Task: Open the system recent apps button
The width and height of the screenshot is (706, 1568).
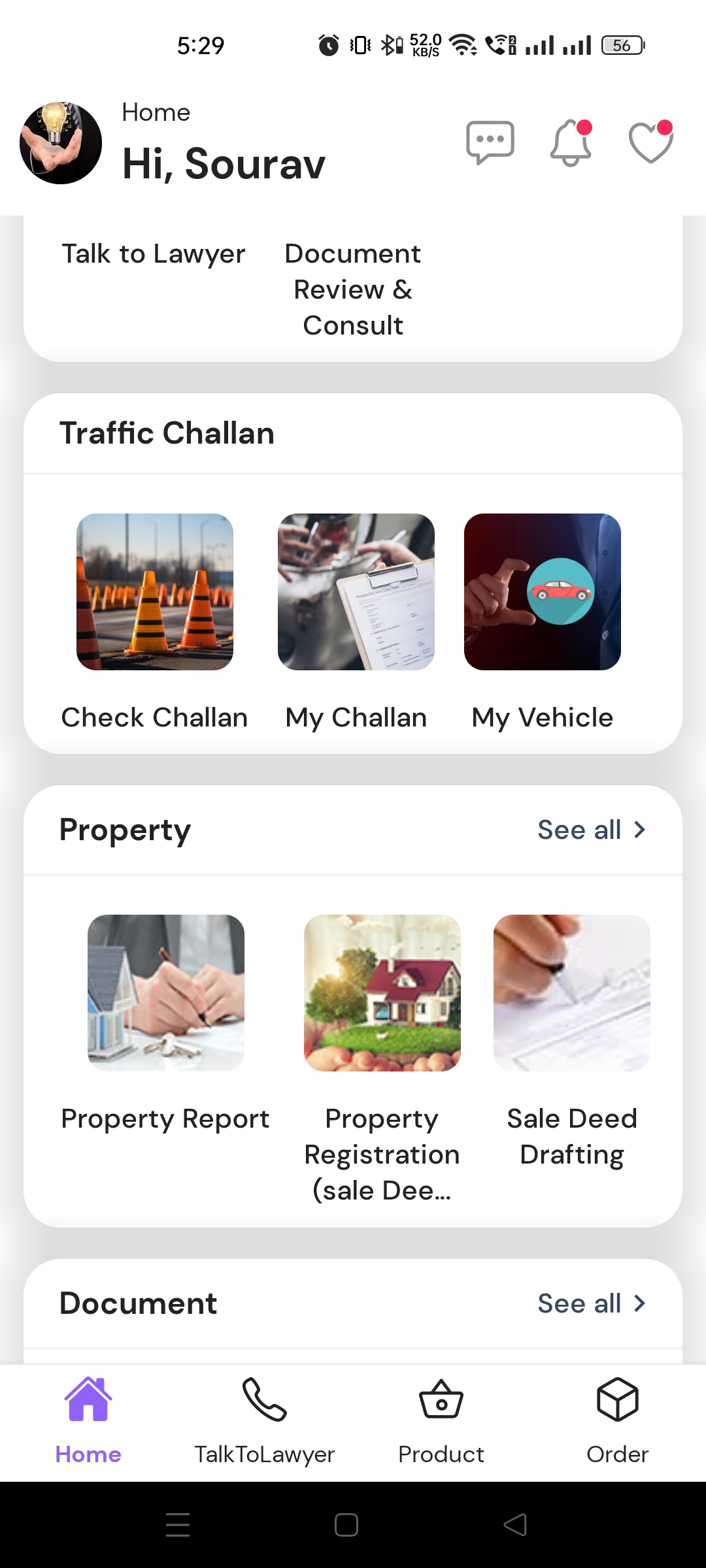Action: (x=178, y=1525)
